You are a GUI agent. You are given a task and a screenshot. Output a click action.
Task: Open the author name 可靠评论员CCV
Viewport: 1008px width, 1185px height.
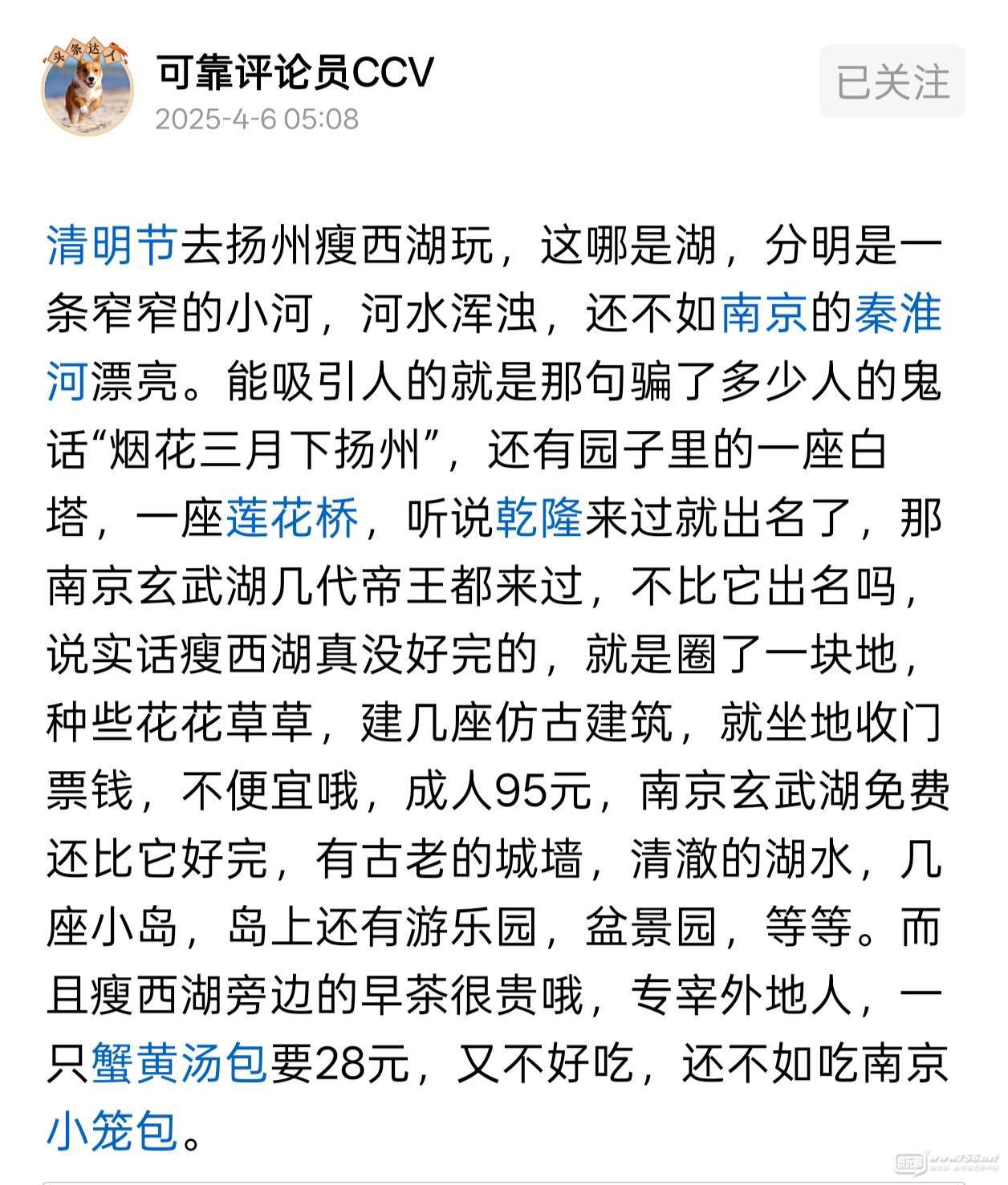pyautogui.click(x=295, y=73)
